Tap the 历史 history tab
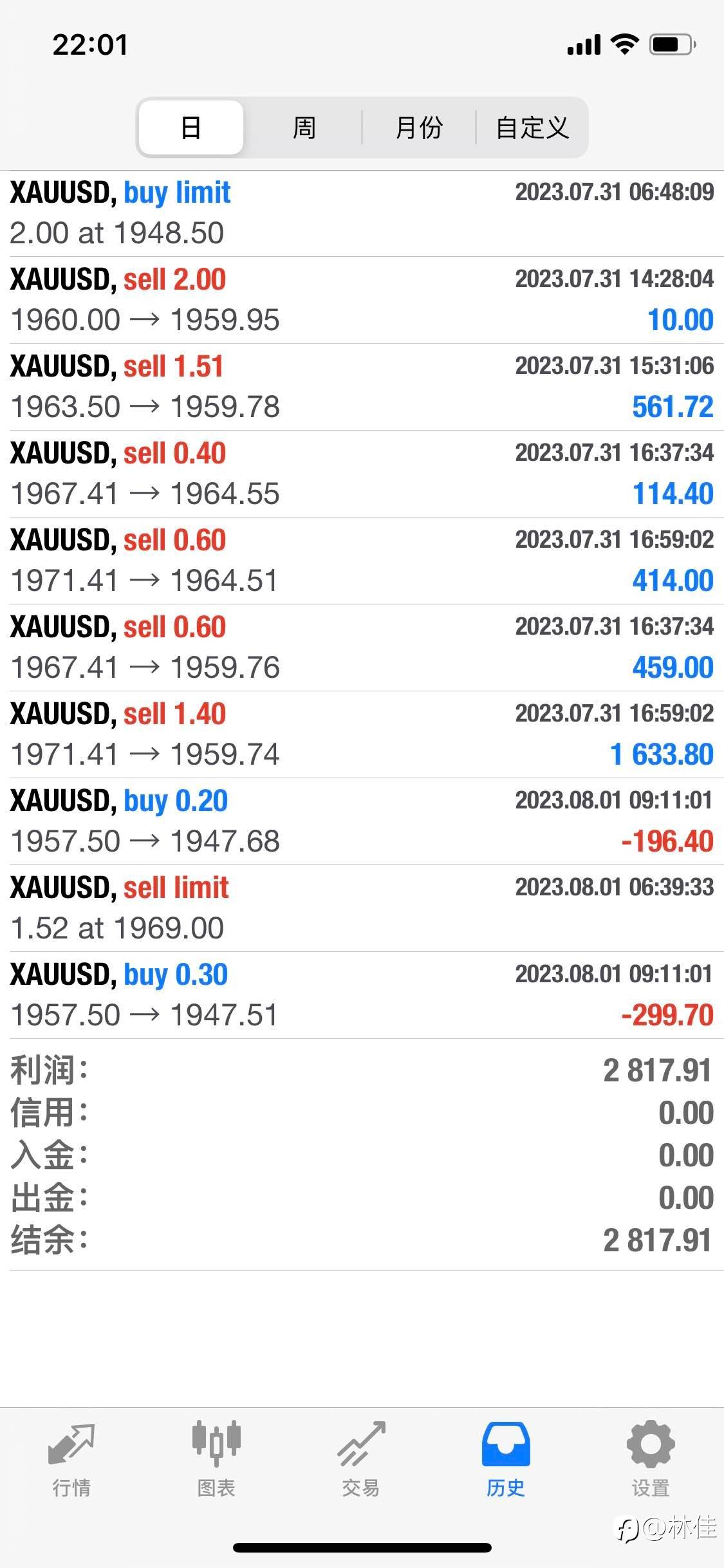724x1568 pixels. [506, 1460]
